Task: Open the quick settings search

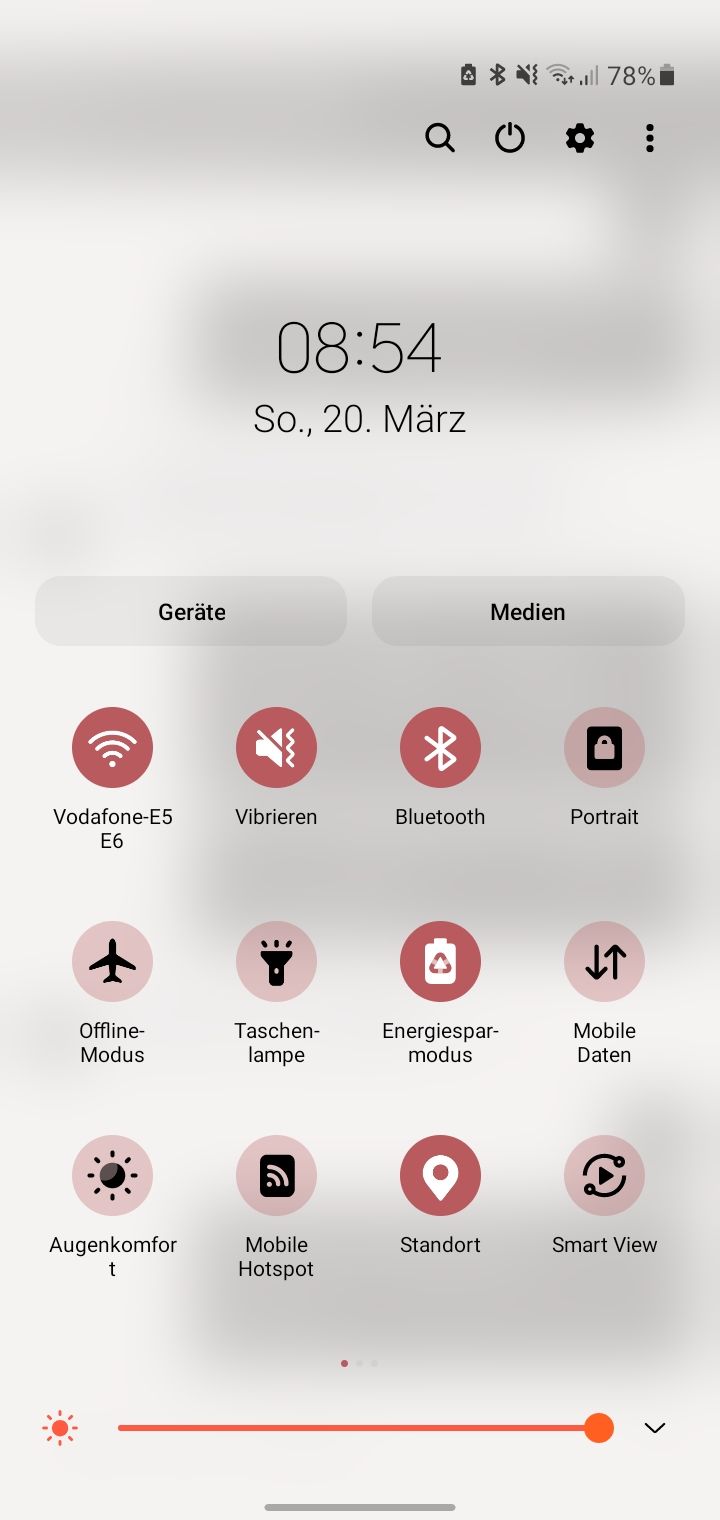Action: pos(440,138)
